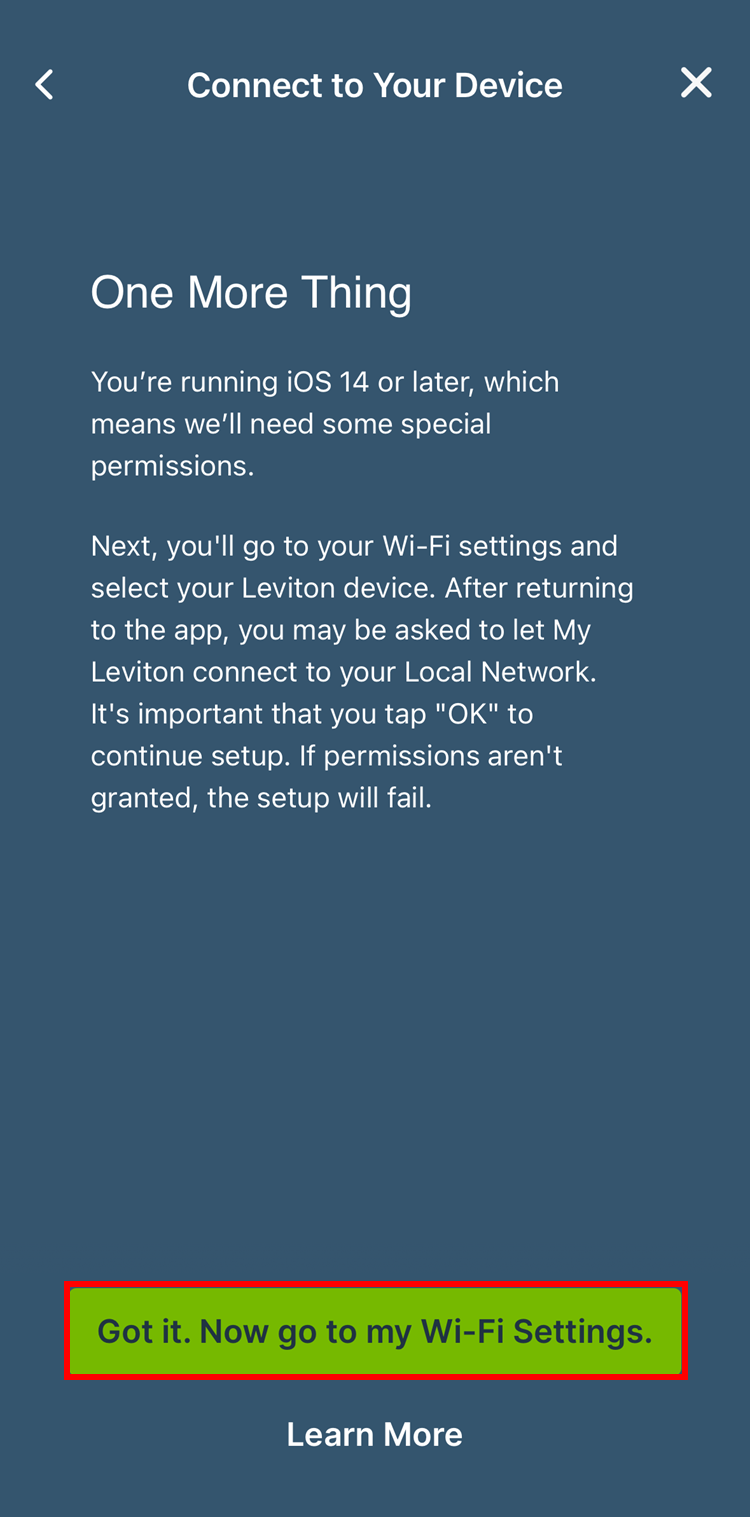The image size is (750, 1517).
Task: Go back using the top-left arrow
Action: click(x=44, y=85)
